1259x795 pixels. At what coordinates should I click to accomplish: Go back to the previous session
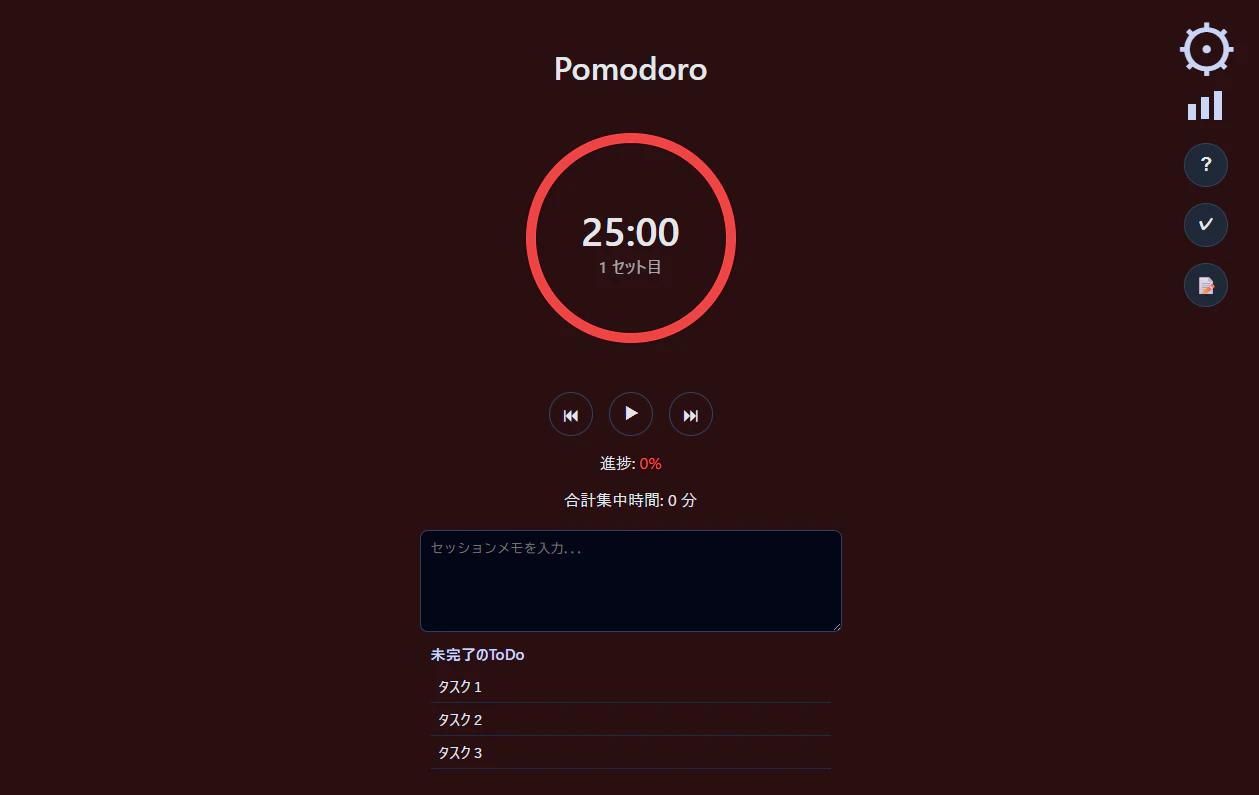tap(571, 414)
